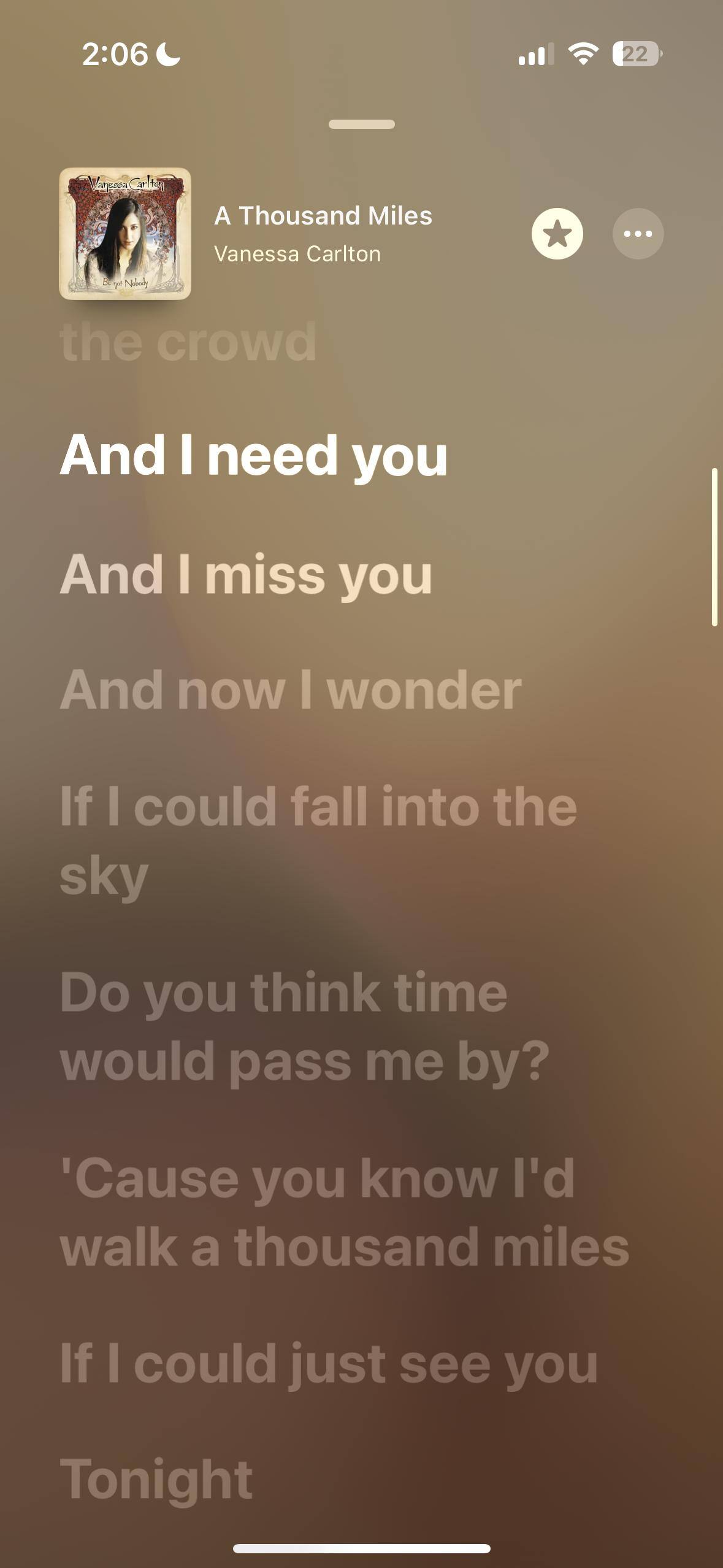Jump to lyric "Tonight"
Image resolution: width=723 pixels, height=1568 pixels.
156,1480
